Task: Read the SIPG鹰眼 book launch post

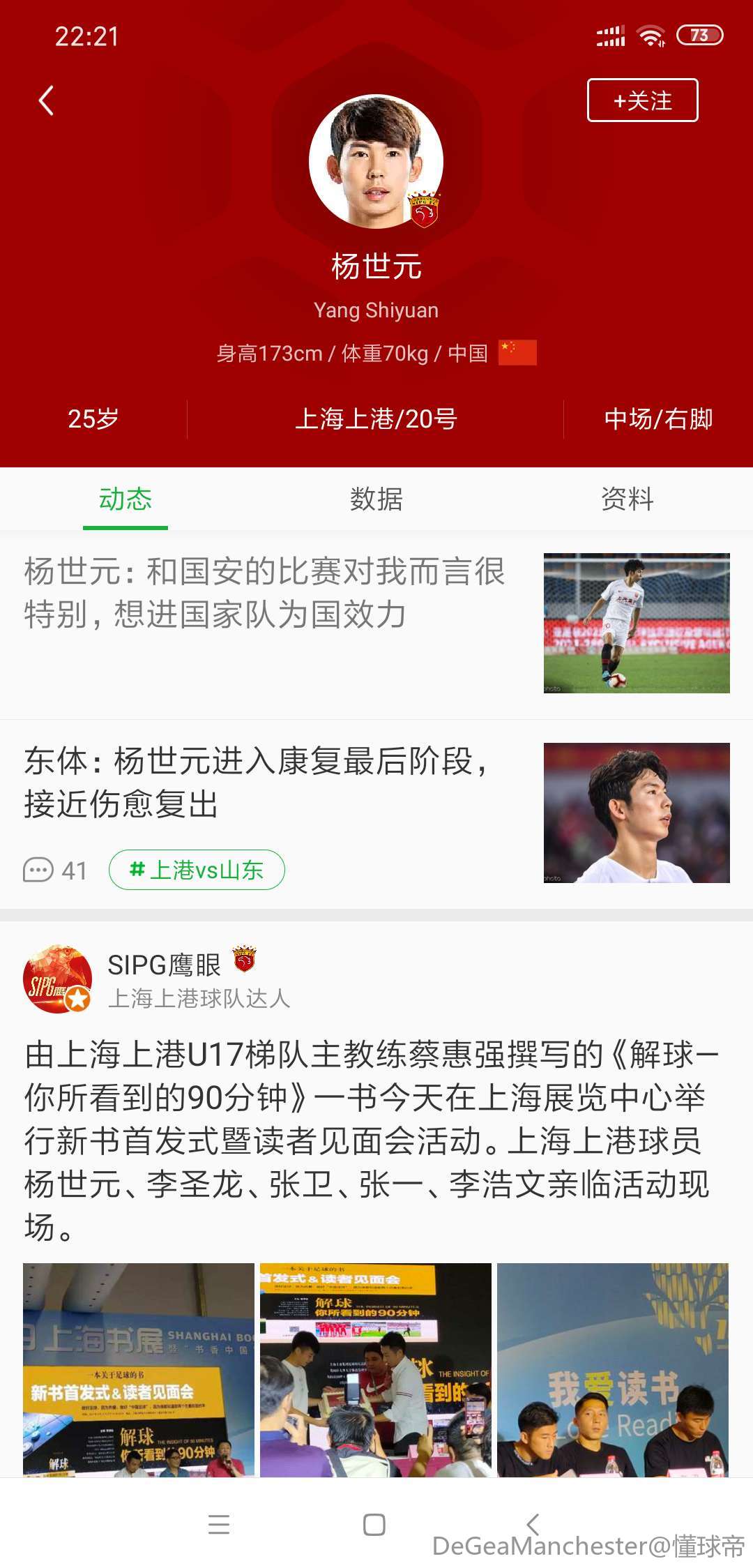Action: point(370,1140)
